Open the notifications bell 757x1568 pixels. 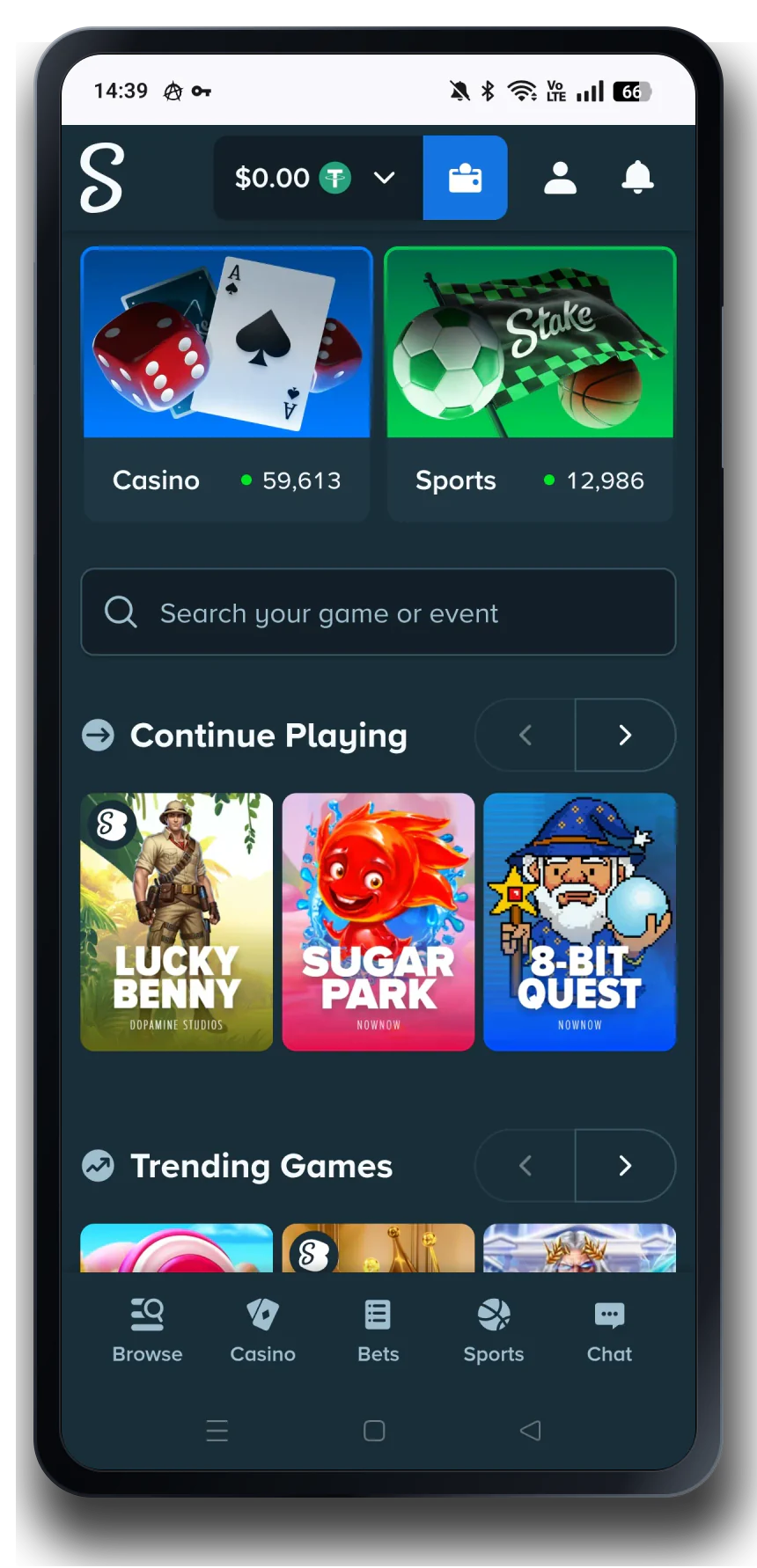637,178
